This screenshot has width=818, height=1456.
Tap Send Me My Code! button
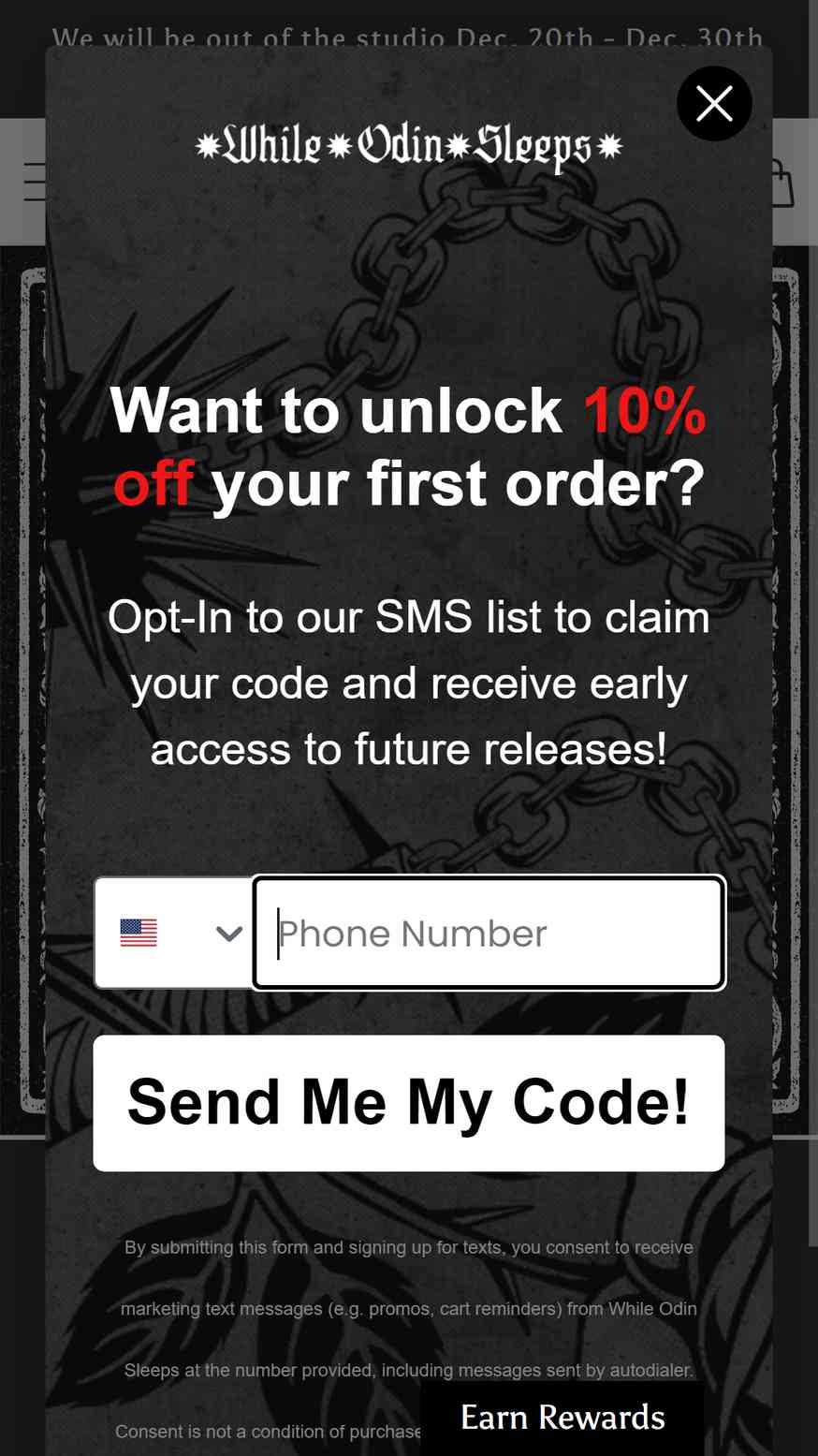409,1103
